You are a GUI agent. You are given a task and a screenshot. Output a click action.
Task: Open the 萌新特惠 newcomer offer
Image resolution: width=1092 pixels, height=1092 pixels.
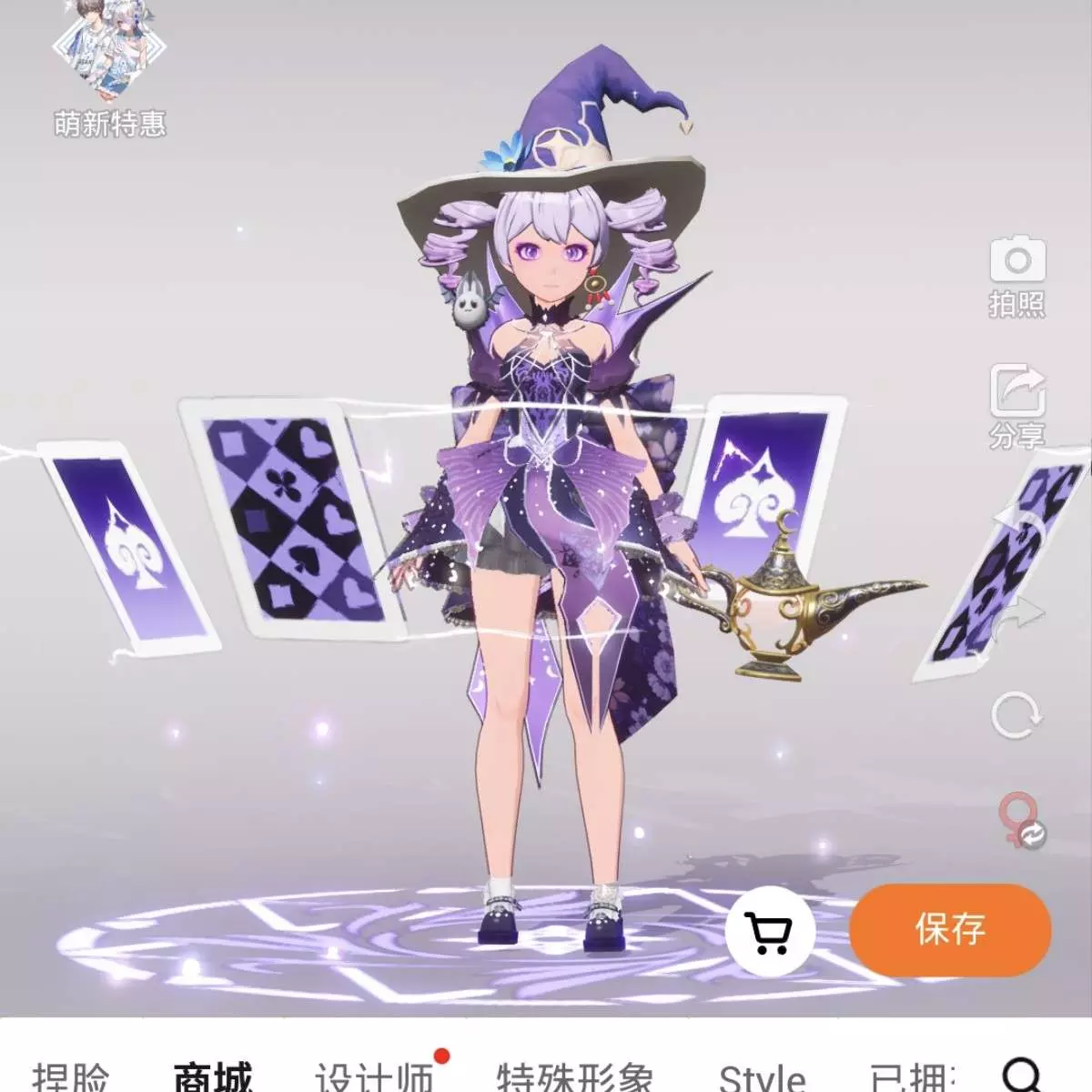109,68
